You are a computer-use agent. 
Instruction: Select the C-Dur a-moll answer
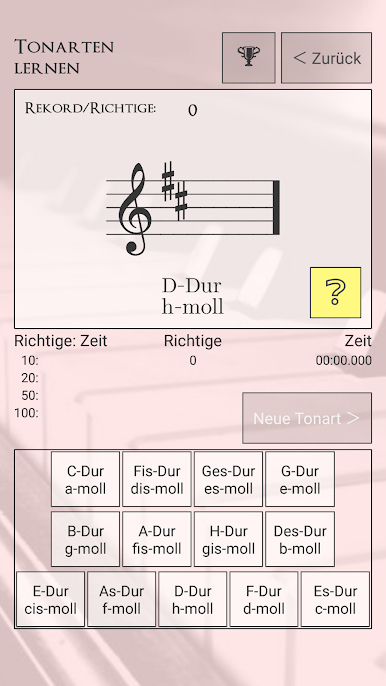click(85, 479)
